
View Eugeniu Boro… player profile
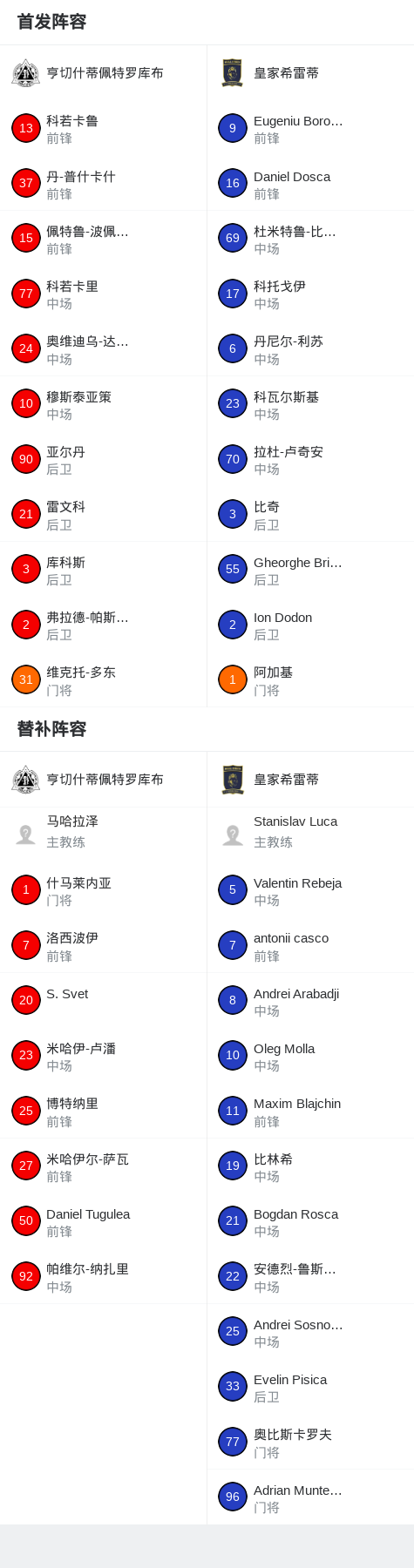(310, 129)
